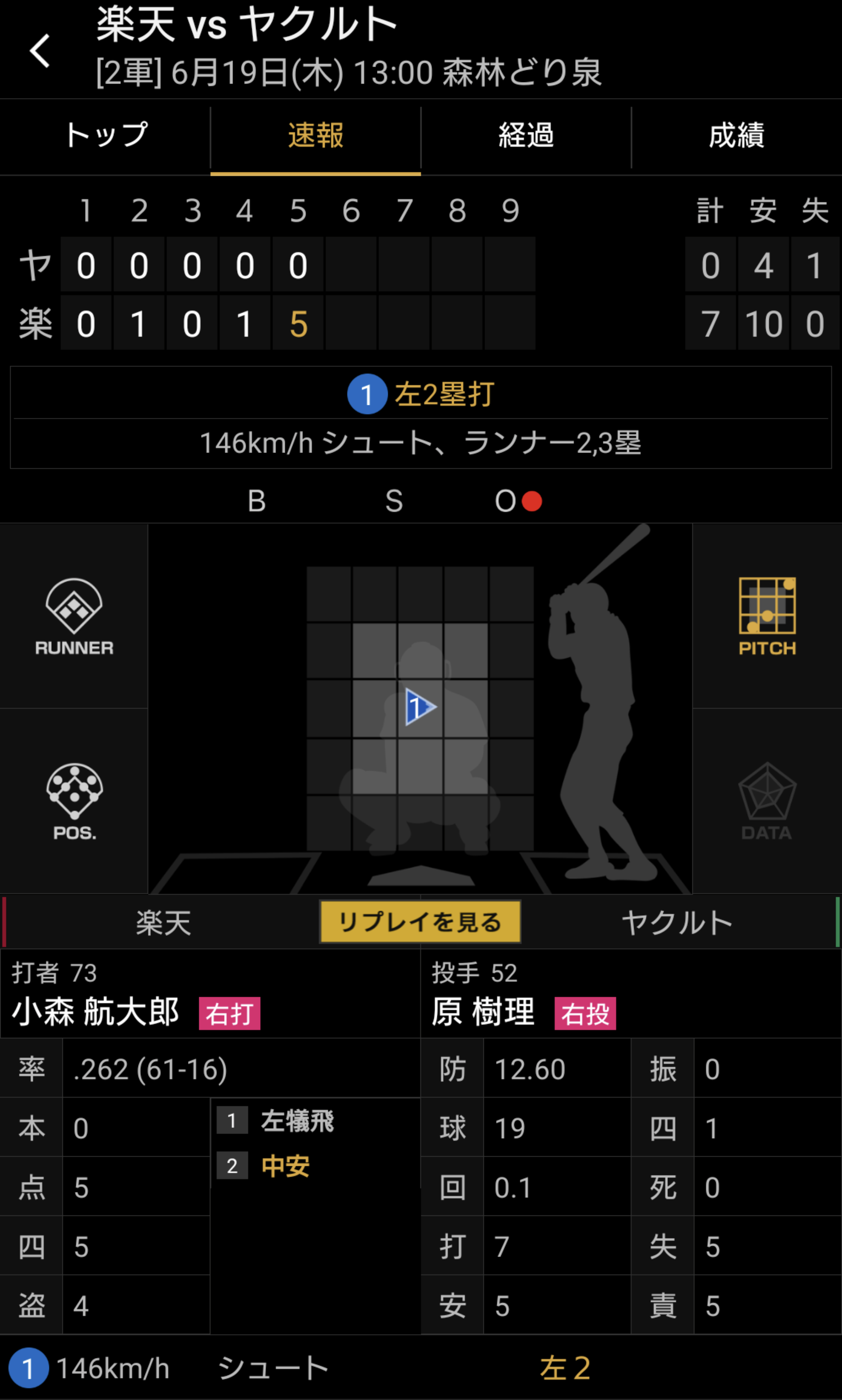The width and height of the screenshot is (842, 1400).
Task: Open the 経過 tab
Action: point(526,136)
